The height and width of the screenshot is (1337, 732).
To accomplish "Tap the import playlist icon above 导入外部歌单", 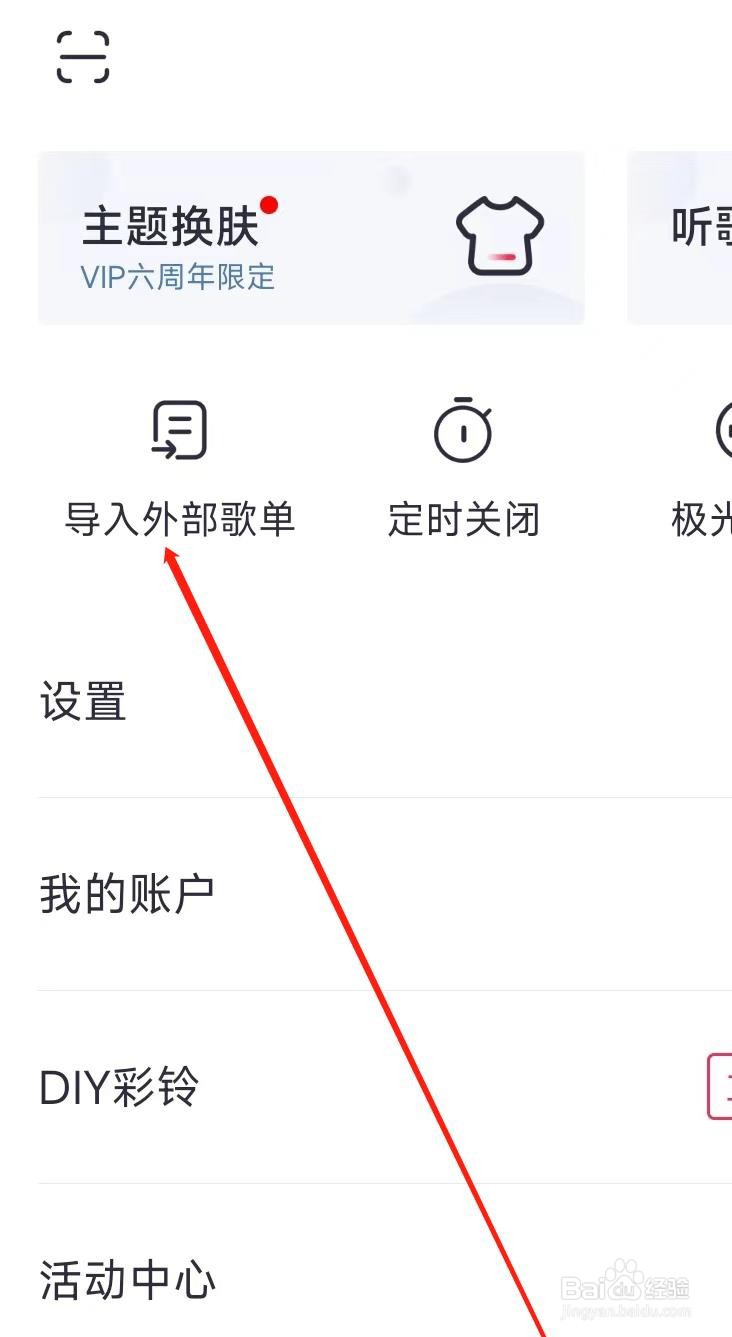I will (181, 430).
